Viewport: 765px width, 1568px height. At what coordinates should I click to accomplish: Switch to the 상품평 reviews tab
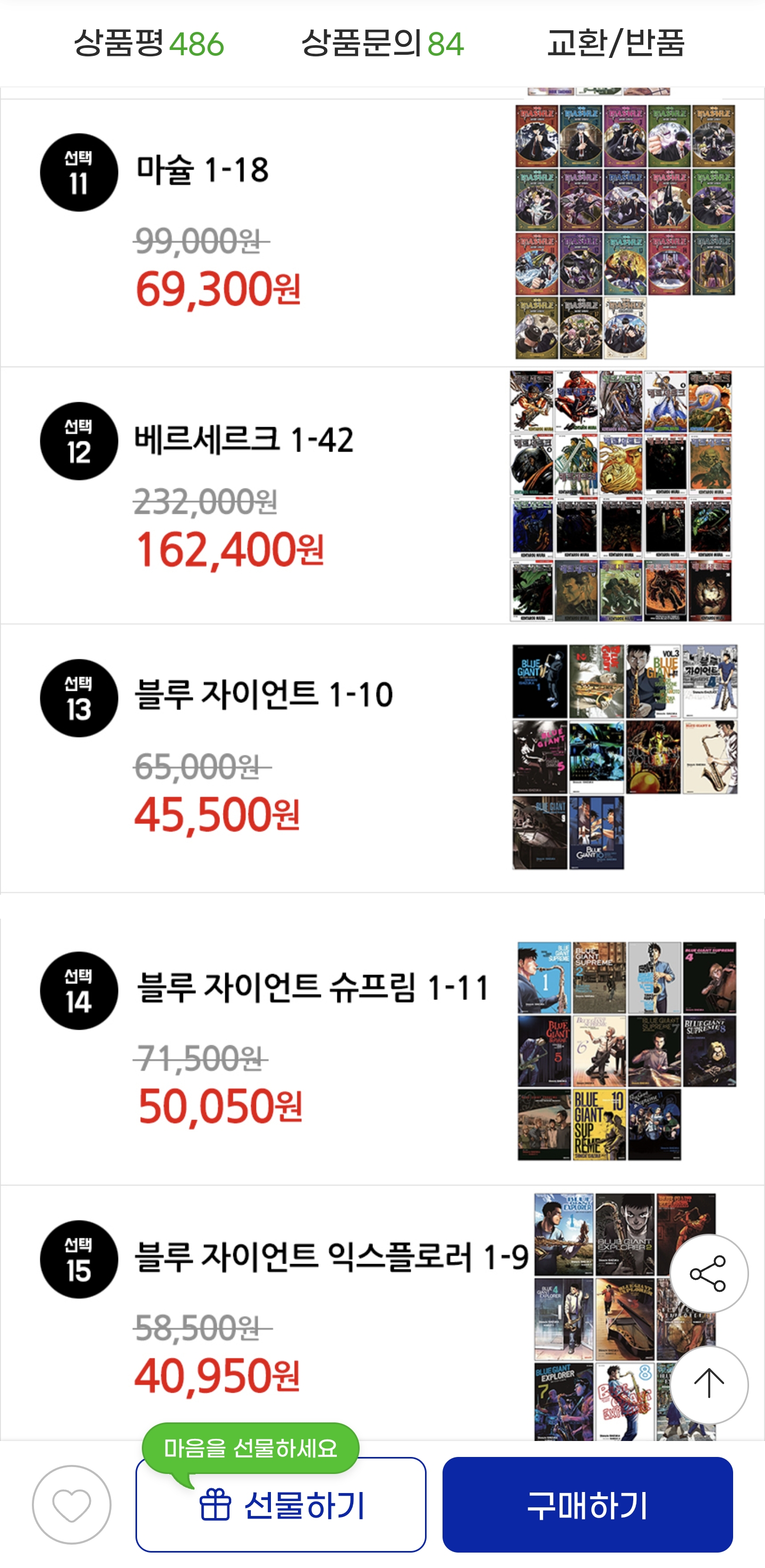(149, 44)
